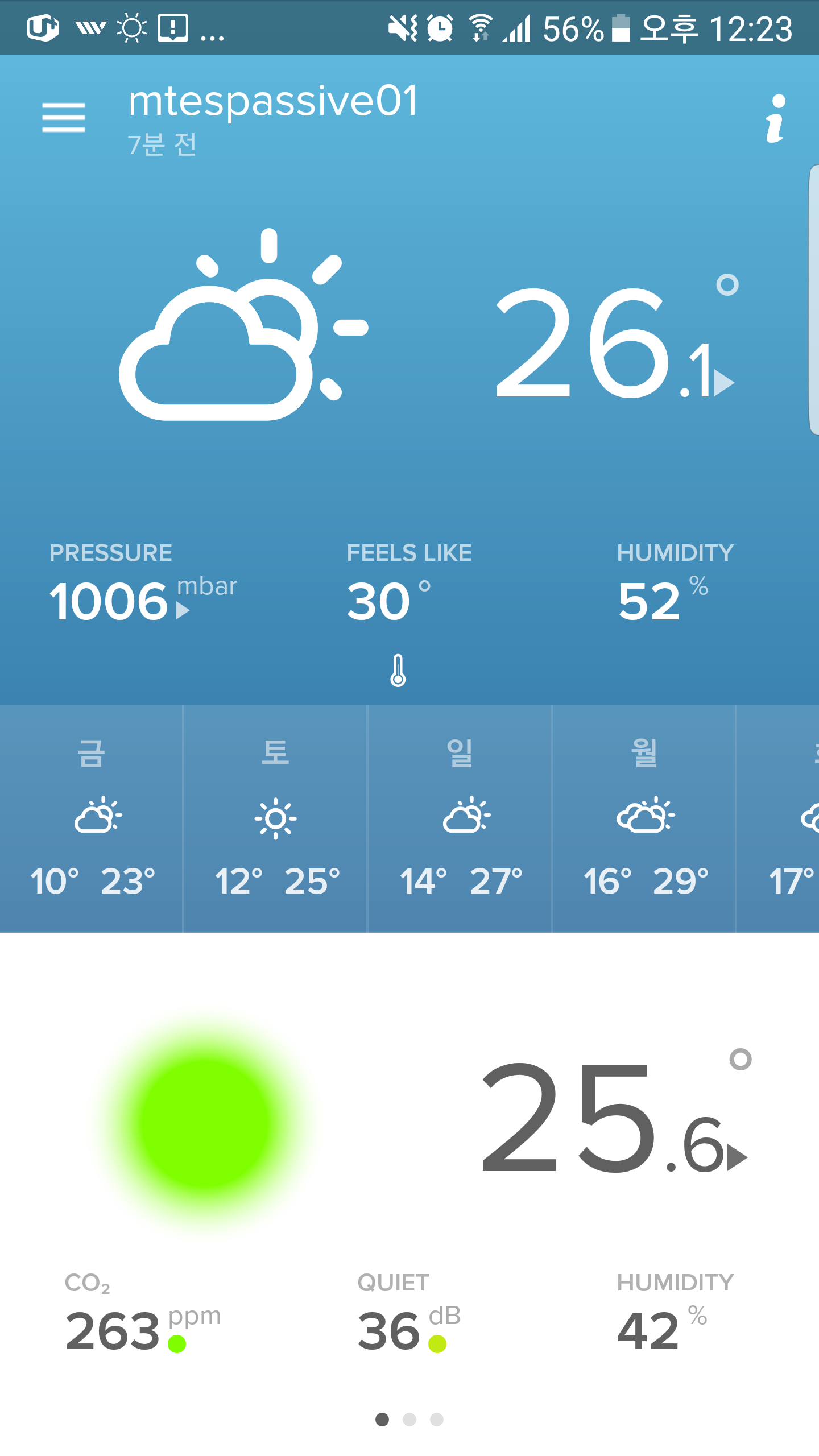The image size is (819, 1456).
Task: Open indoor temperature 25.6° details
Action: click(x=614, y=1118)
